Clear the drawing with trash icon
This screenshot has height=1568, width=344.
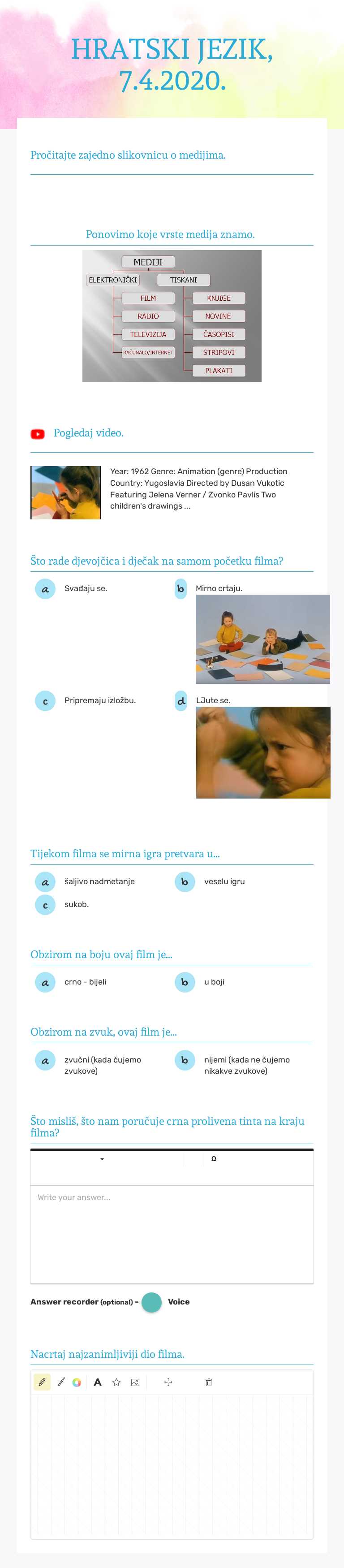(209, 1382)
